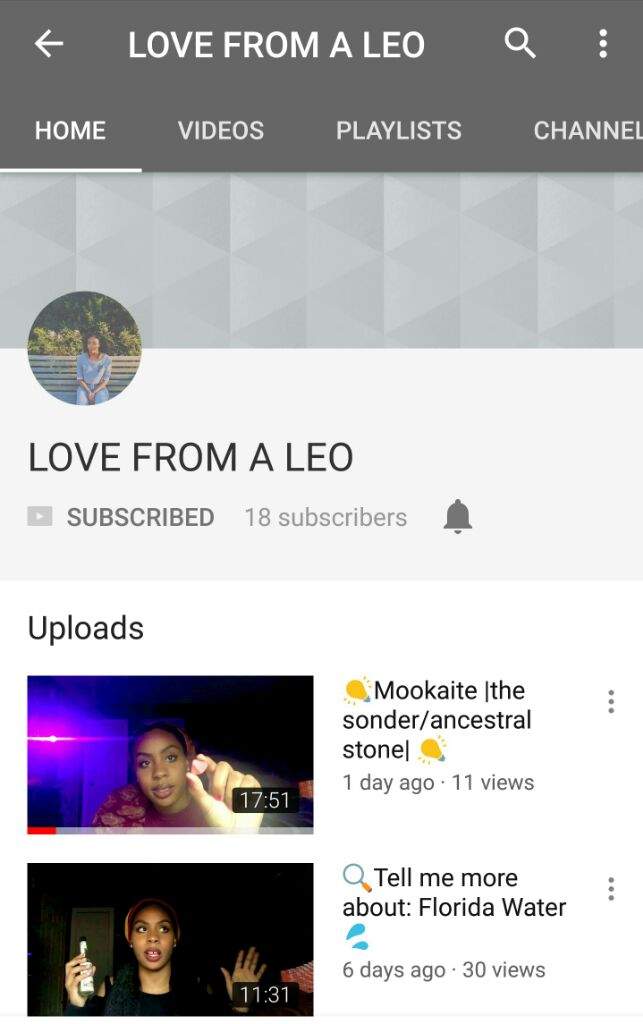Viewport: 643px width, 1024px height.
Task: Switch to the Videos tab
Action: (221, 130)
